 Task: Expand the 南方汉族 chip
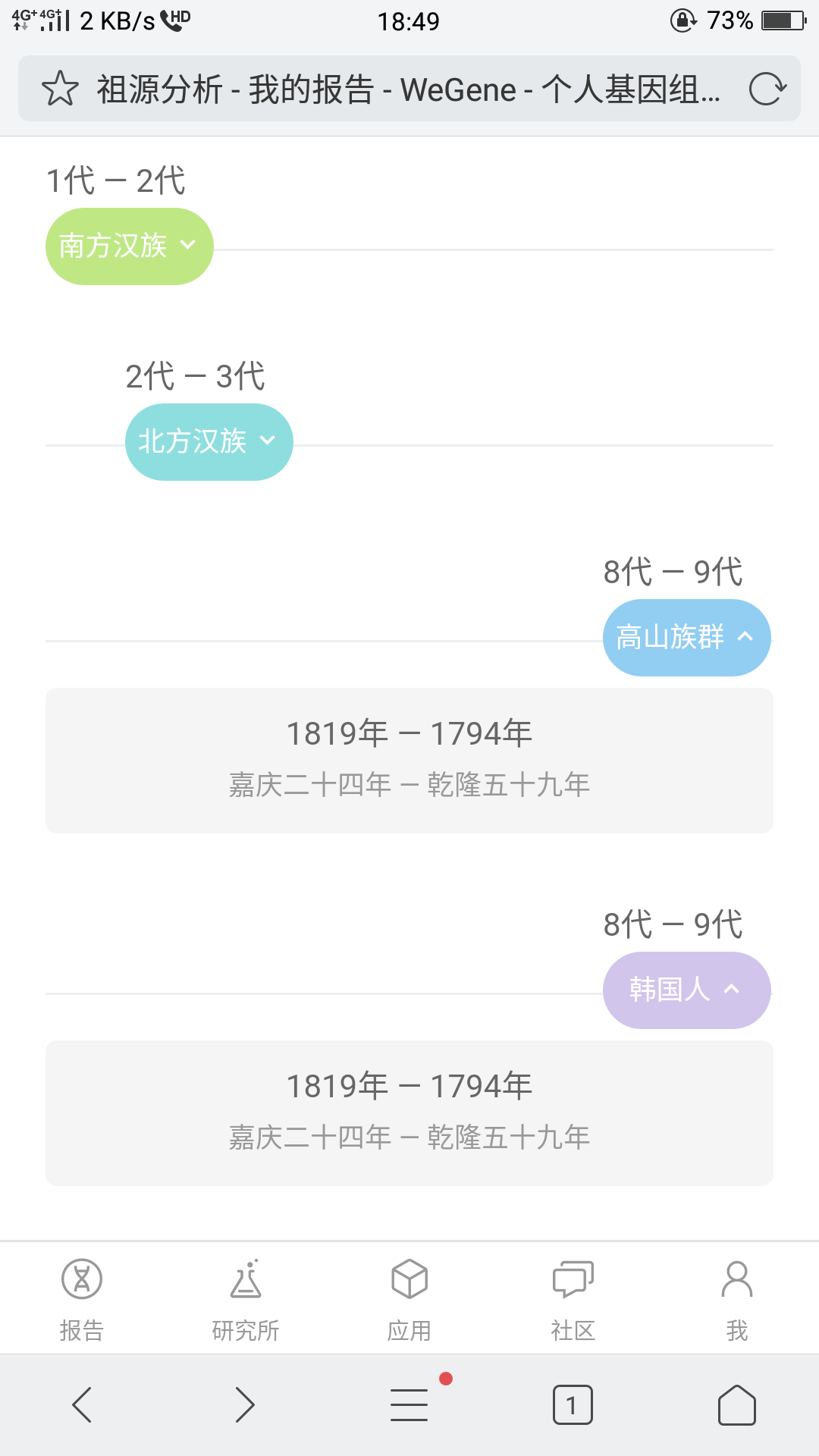coord(130,246)
